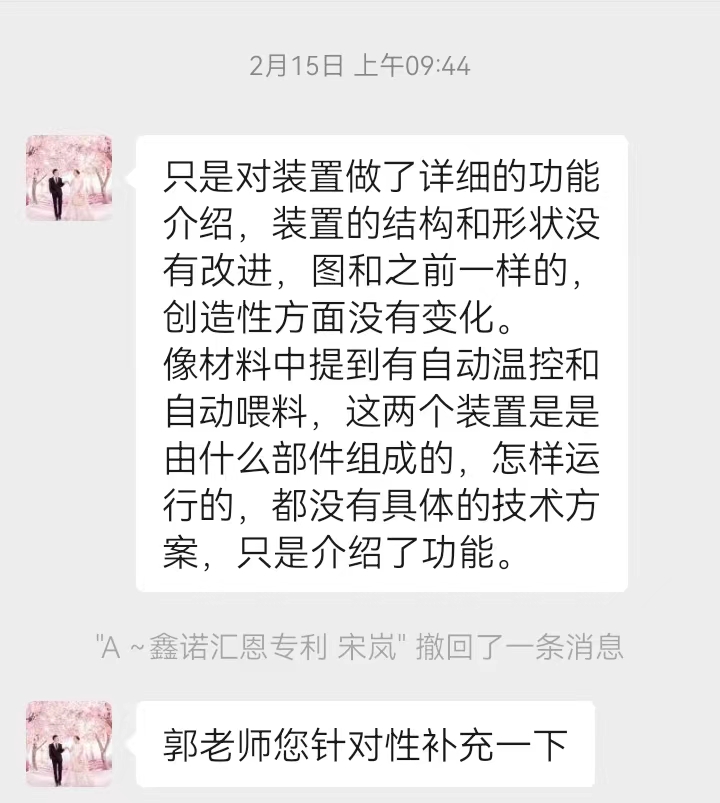The image size is (720, 803).
Task: Open avatar beside 郭老师您针对性补充一下 message
Action: [69, 743]
